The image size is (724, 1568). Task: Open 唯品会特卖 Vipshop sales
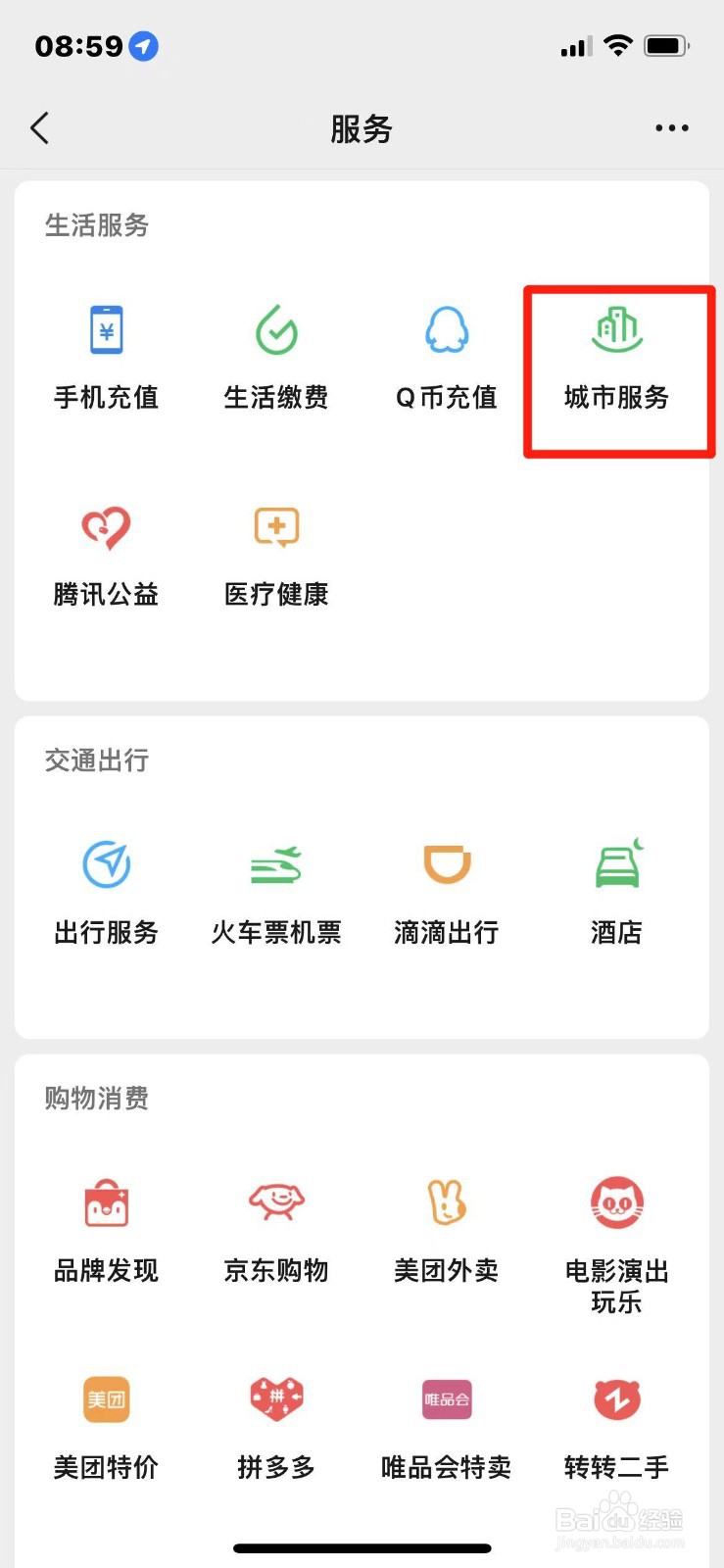point(446,1426)
